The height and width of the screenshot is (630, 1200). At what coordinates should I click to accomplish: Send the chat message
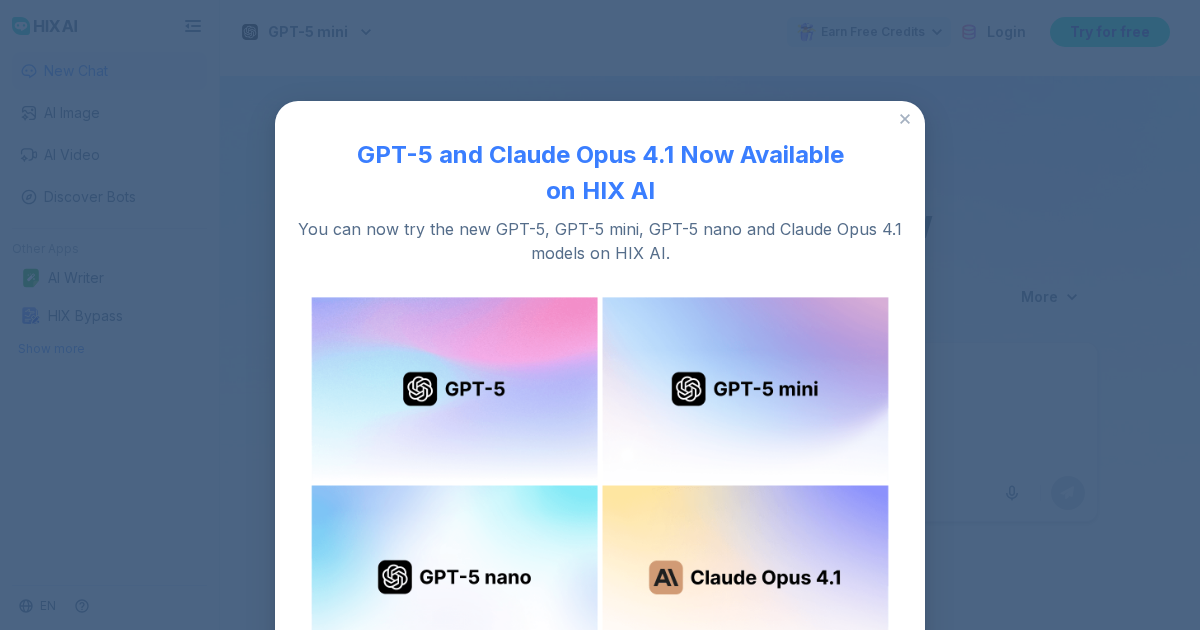[1067, 493]
